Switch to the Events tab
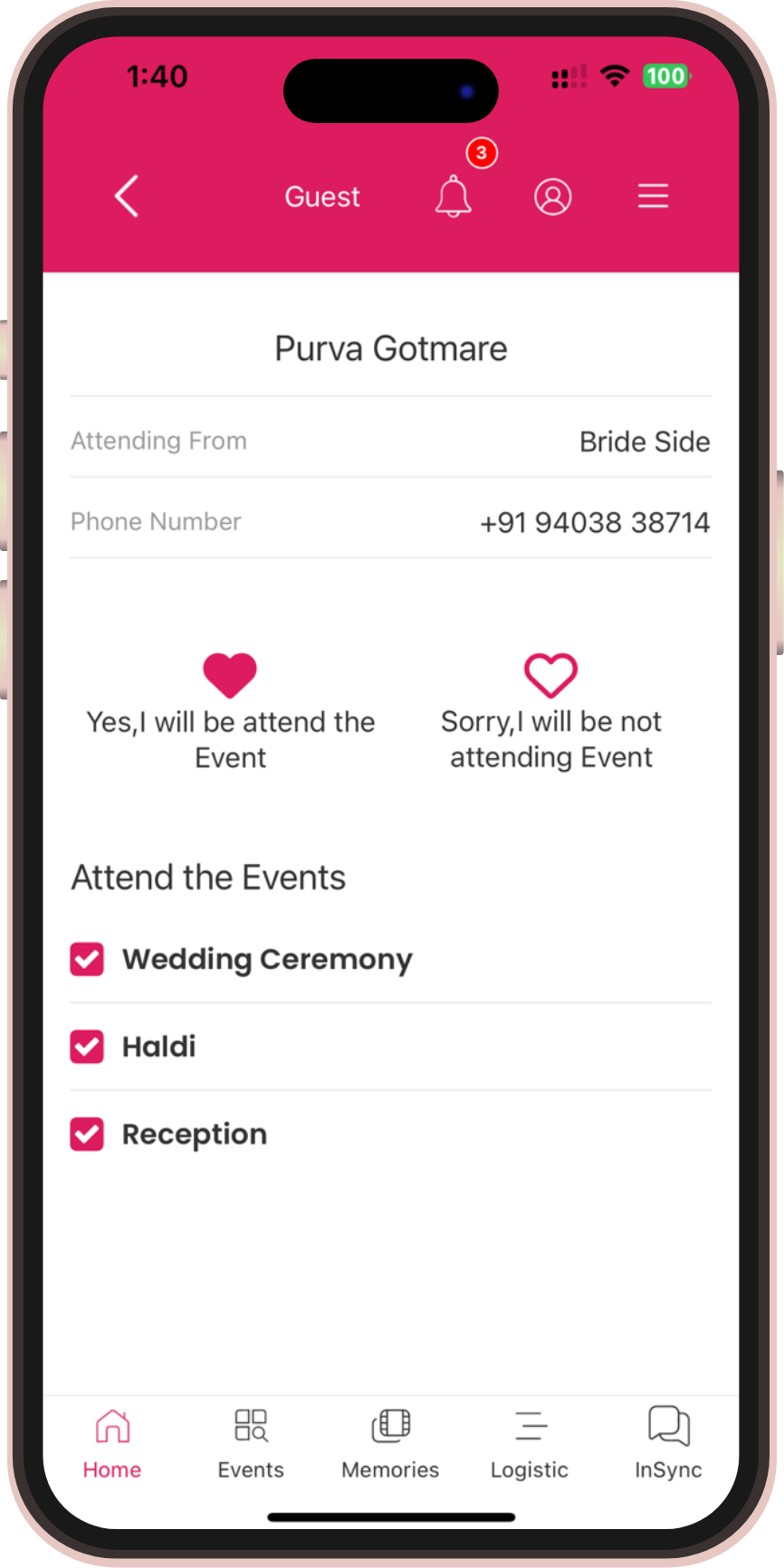This screenshot has width=784, height=1568. [x=251, y=1443]
